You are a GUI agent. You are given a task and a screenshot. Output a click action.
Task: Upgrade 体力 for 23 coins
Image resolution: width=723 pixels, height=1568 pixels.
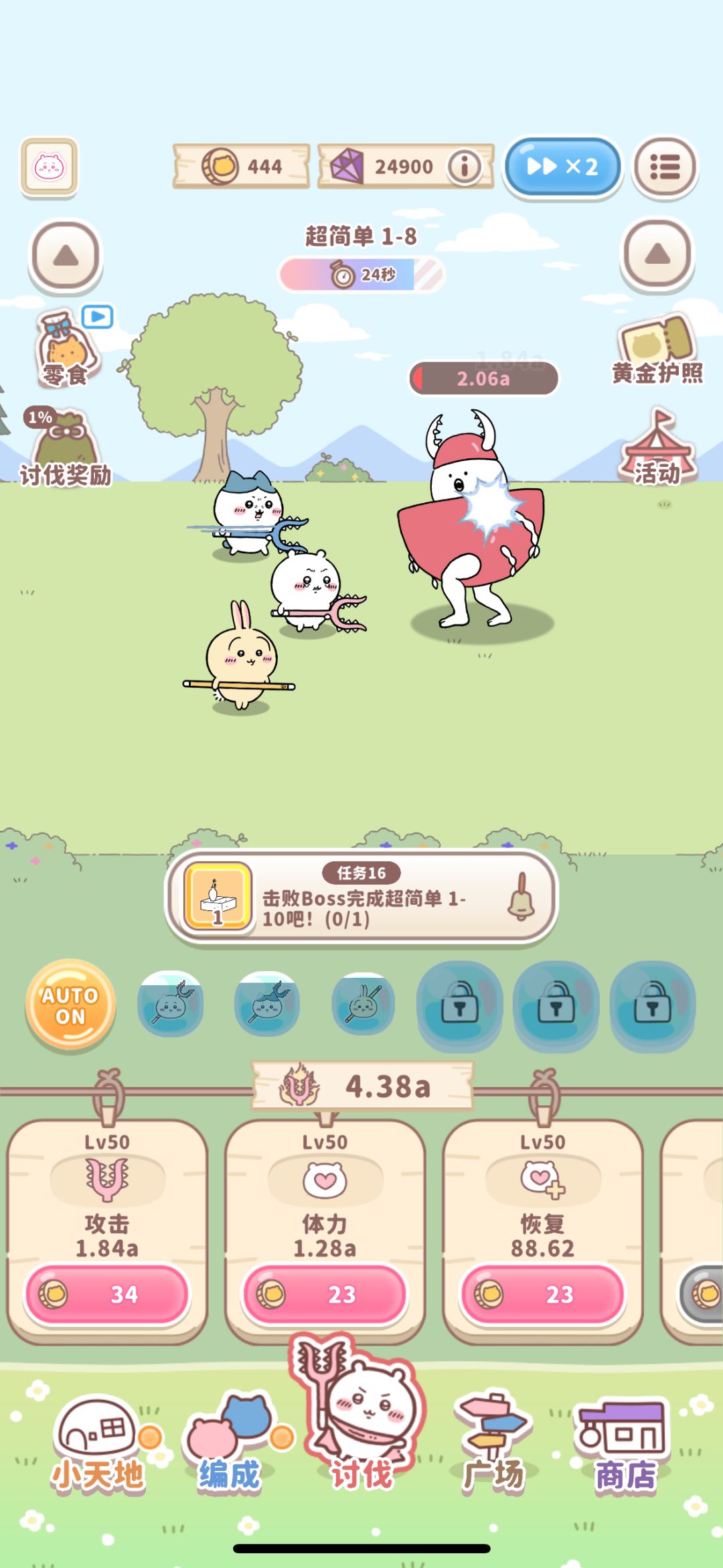coord(325,1294)
